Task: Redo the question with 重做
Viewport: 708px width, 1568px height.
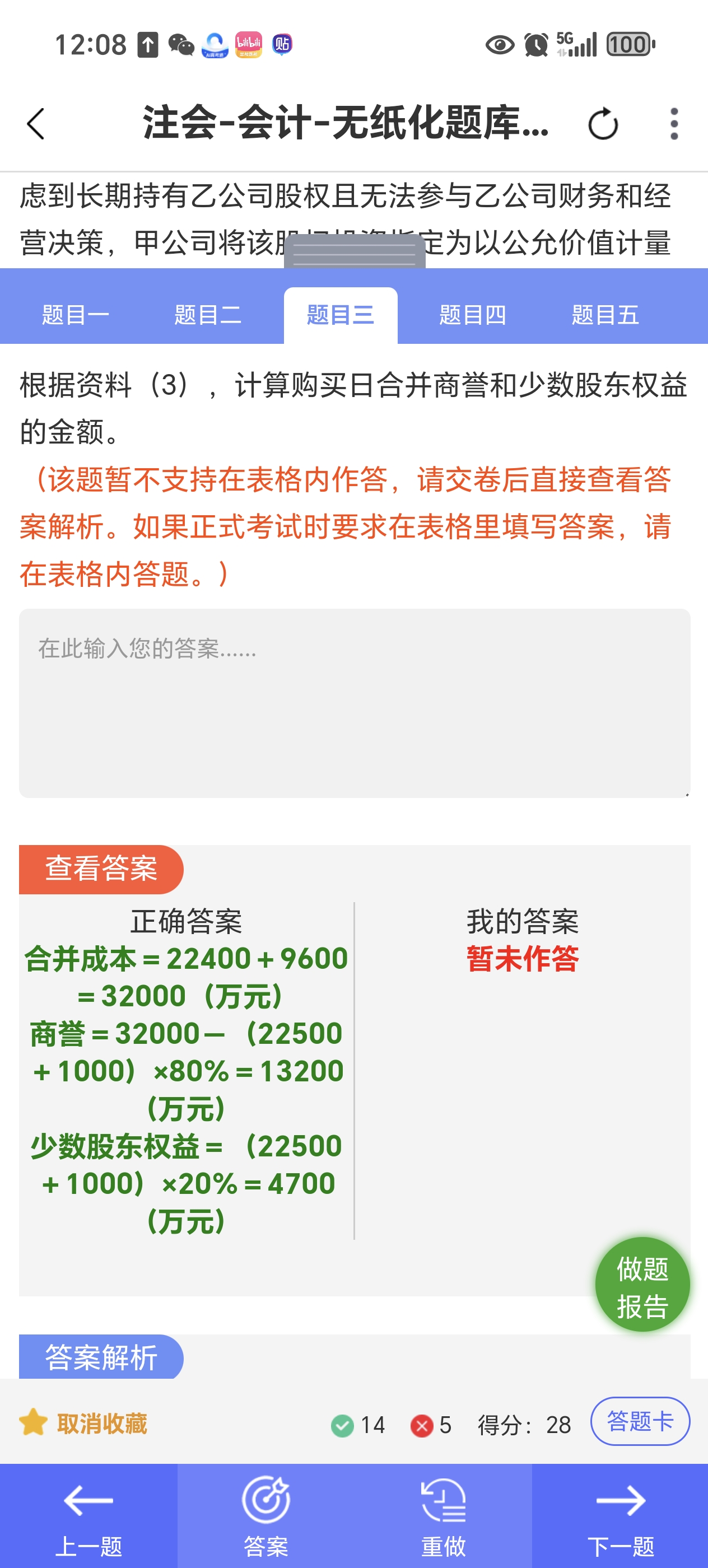Action: 443,1516
